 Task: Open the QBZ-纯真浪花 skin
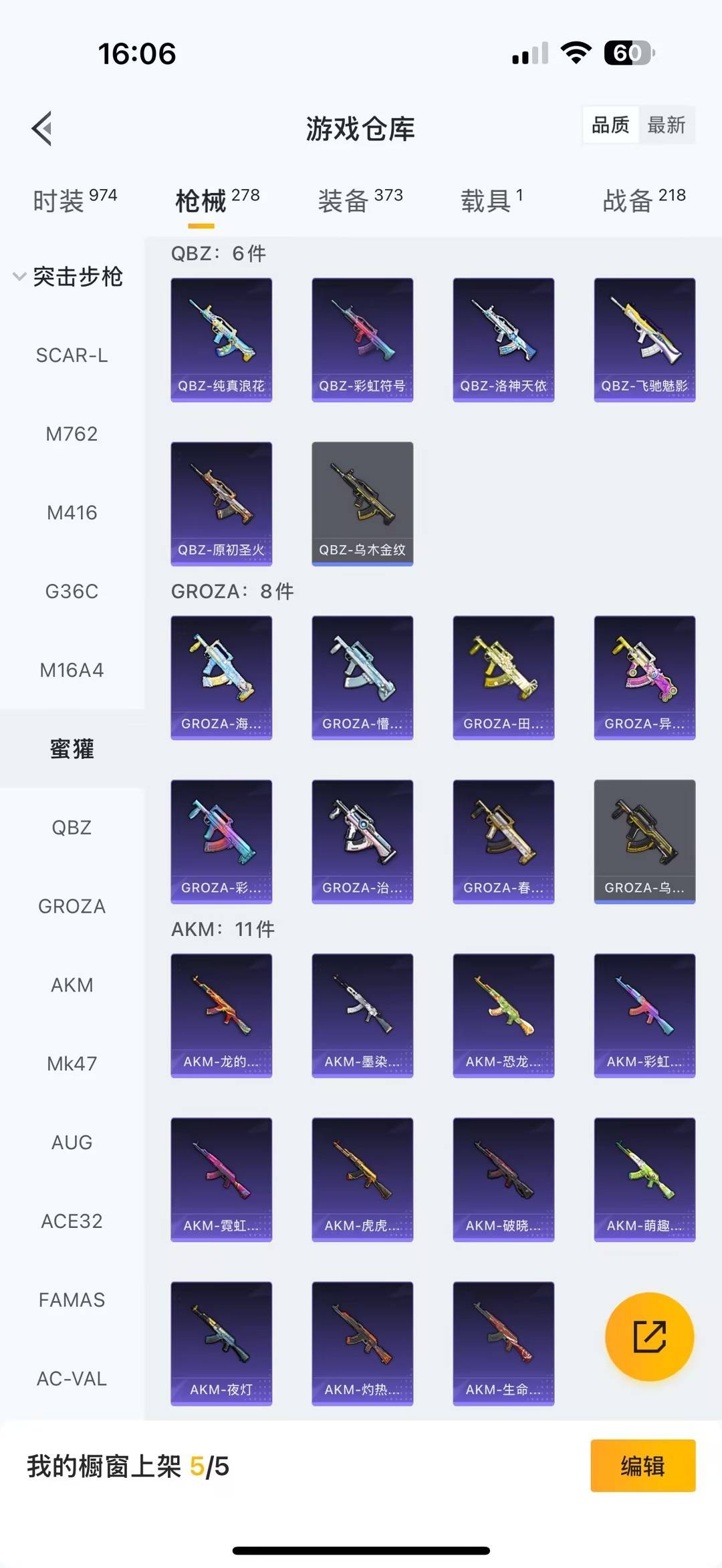tap(221, 339)
